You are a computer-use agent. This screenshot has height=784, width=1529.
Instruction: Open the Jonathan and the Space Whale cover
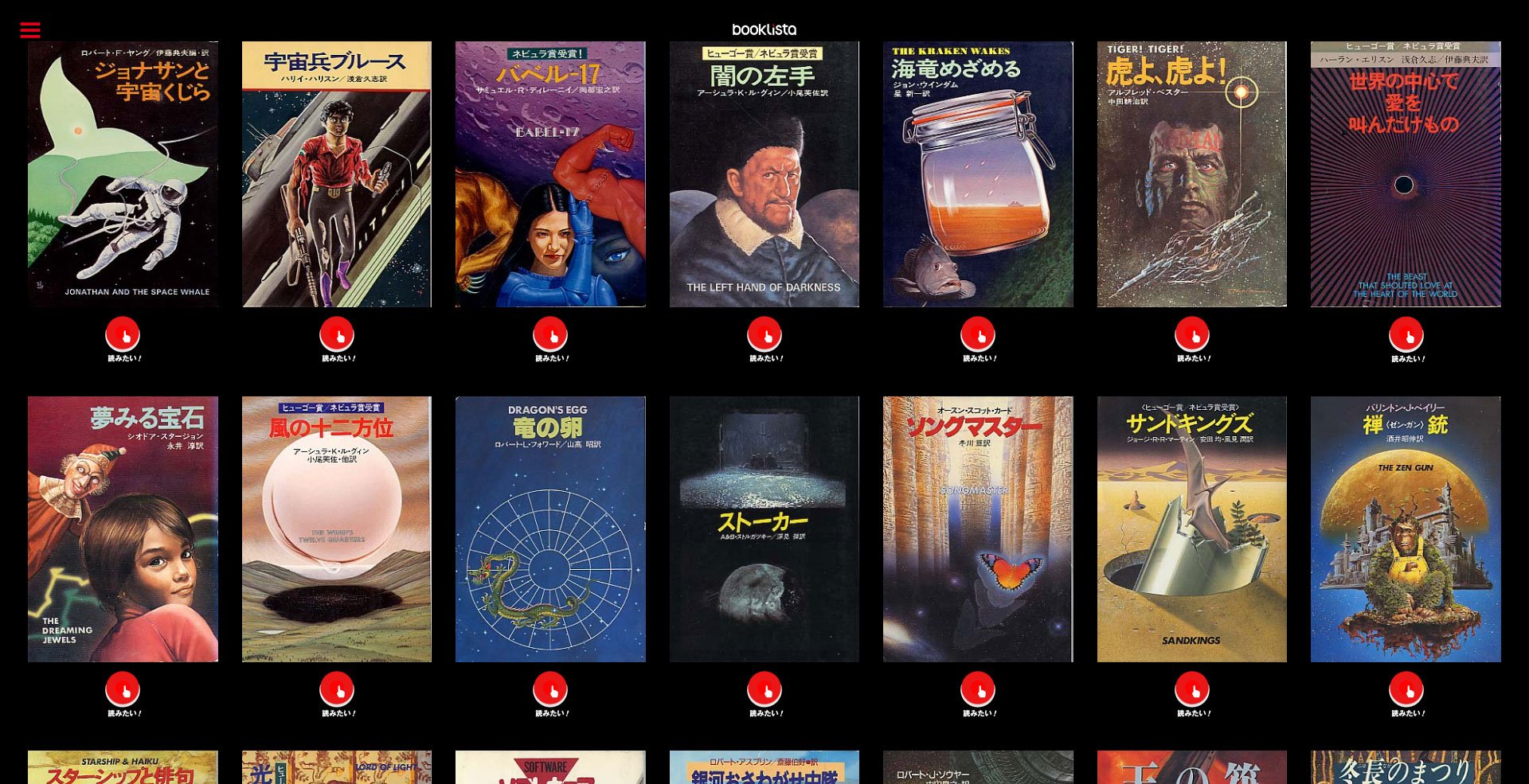point(123,174)
